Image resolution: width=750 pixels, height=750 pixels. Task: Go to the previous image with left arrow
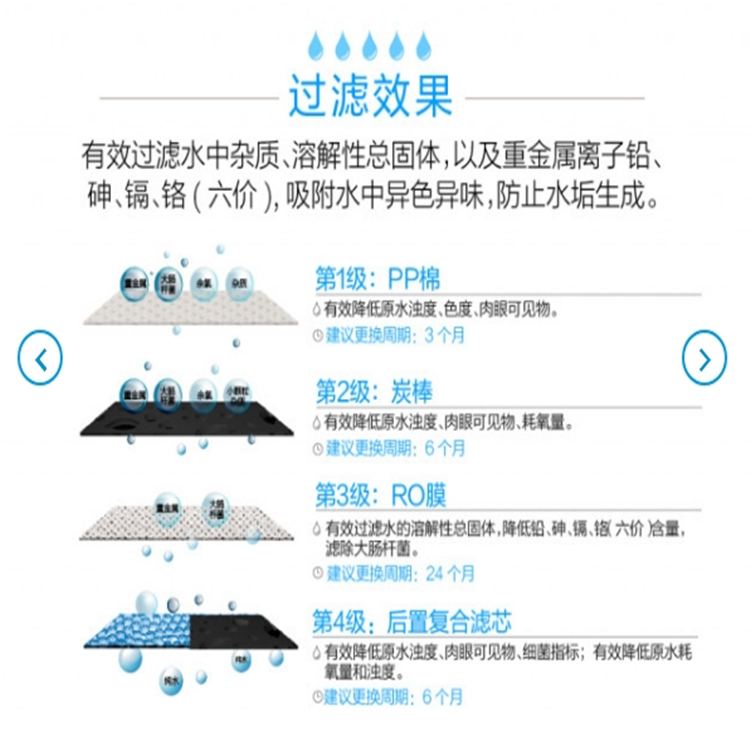pos(41,359)
